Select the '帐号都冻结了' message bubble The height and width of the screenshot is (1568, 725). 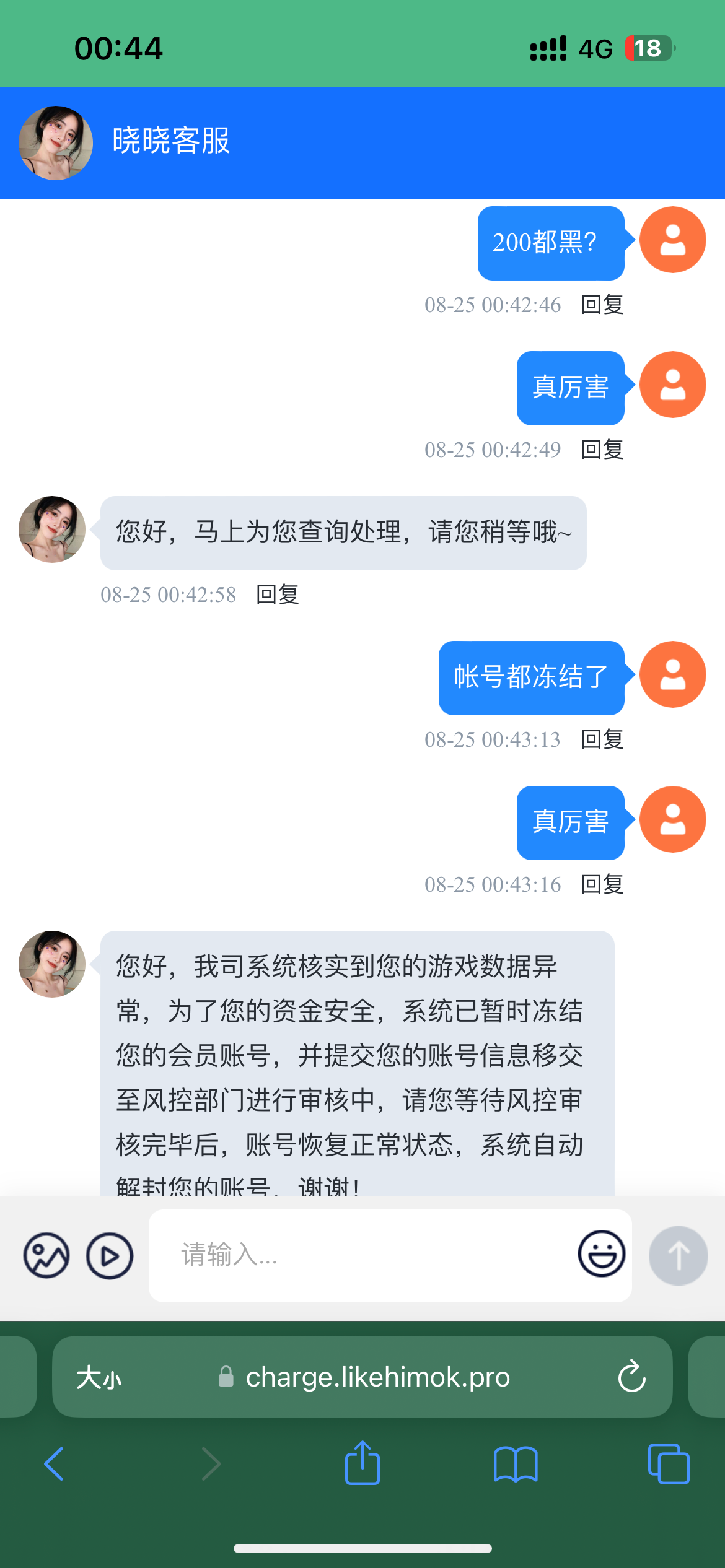click(x=531, y=676)
